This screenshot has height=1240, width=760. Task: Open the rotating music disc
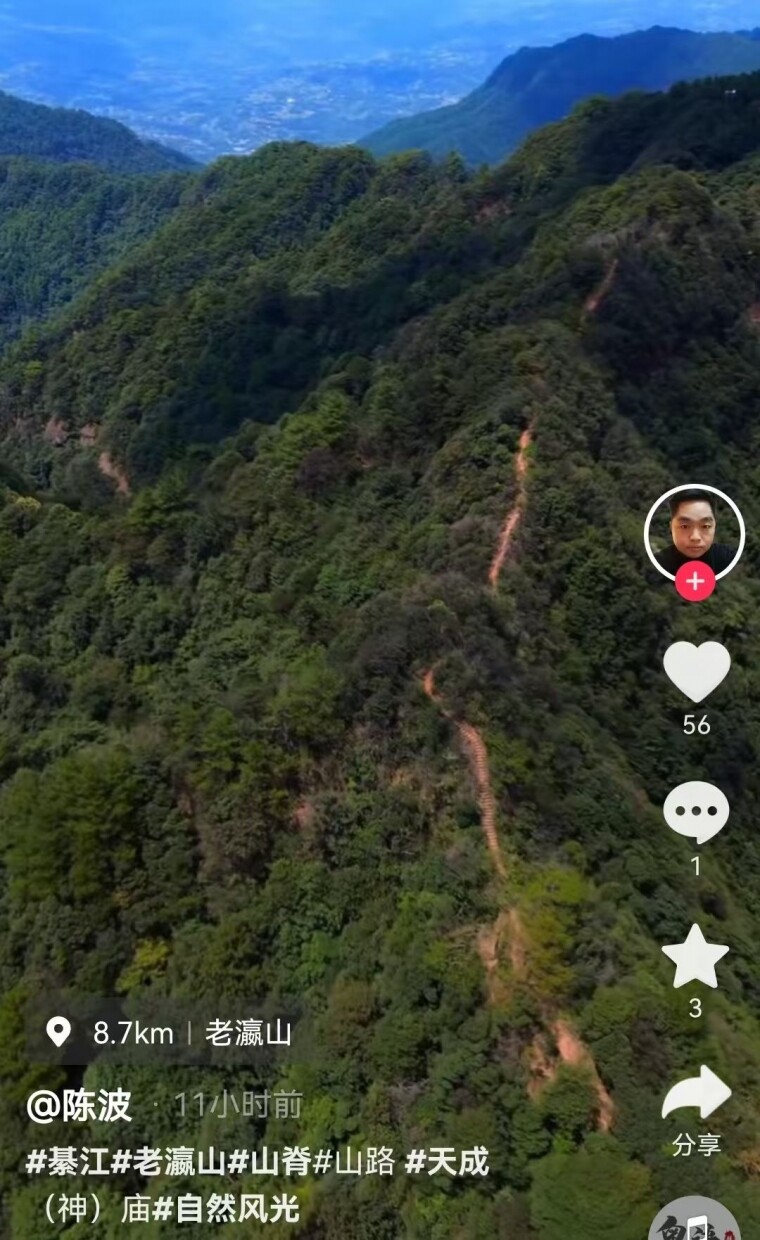tap(694, 1222)
